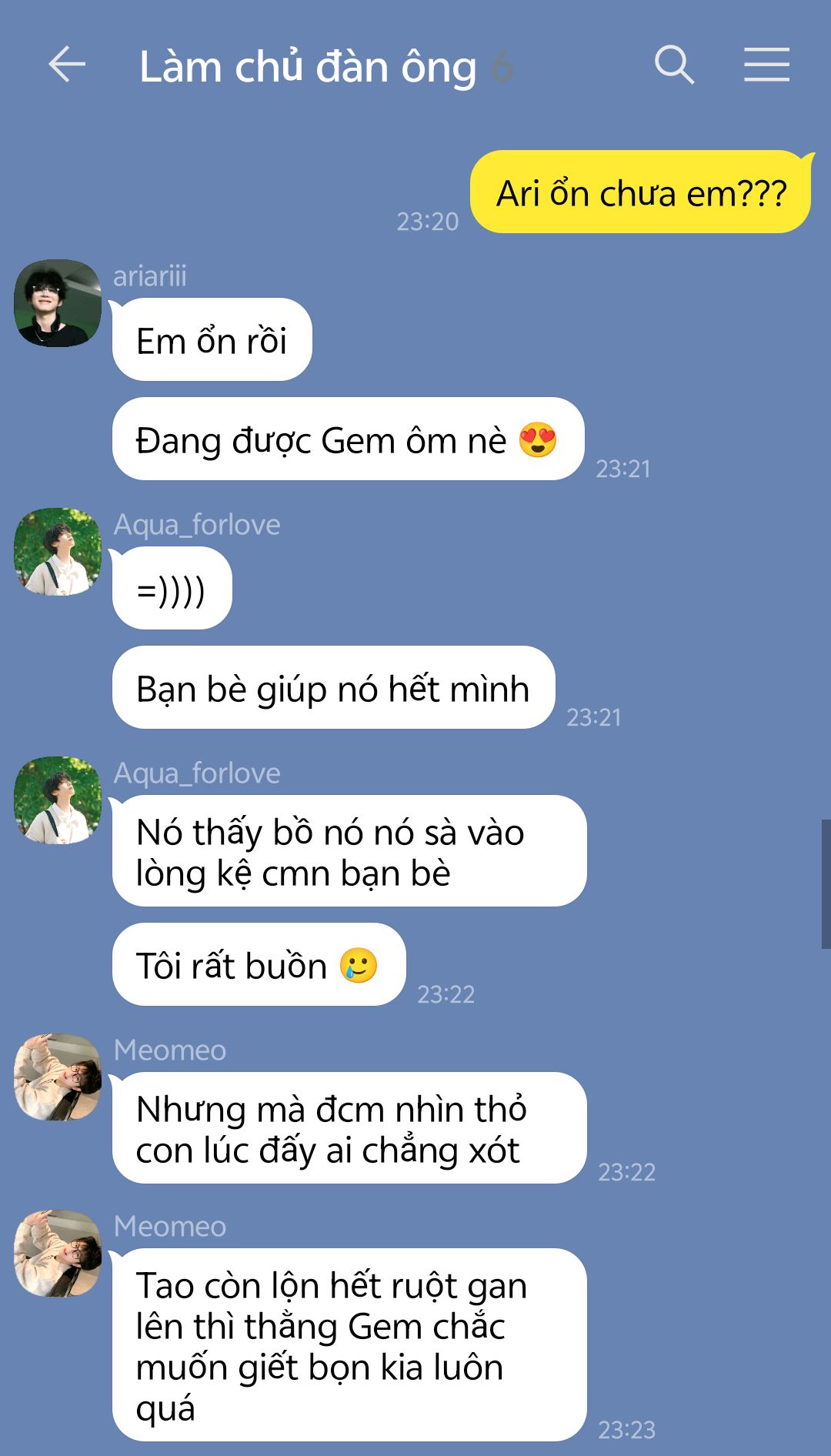View Aqua_forlove's avatar above '=))))' message

58,552
